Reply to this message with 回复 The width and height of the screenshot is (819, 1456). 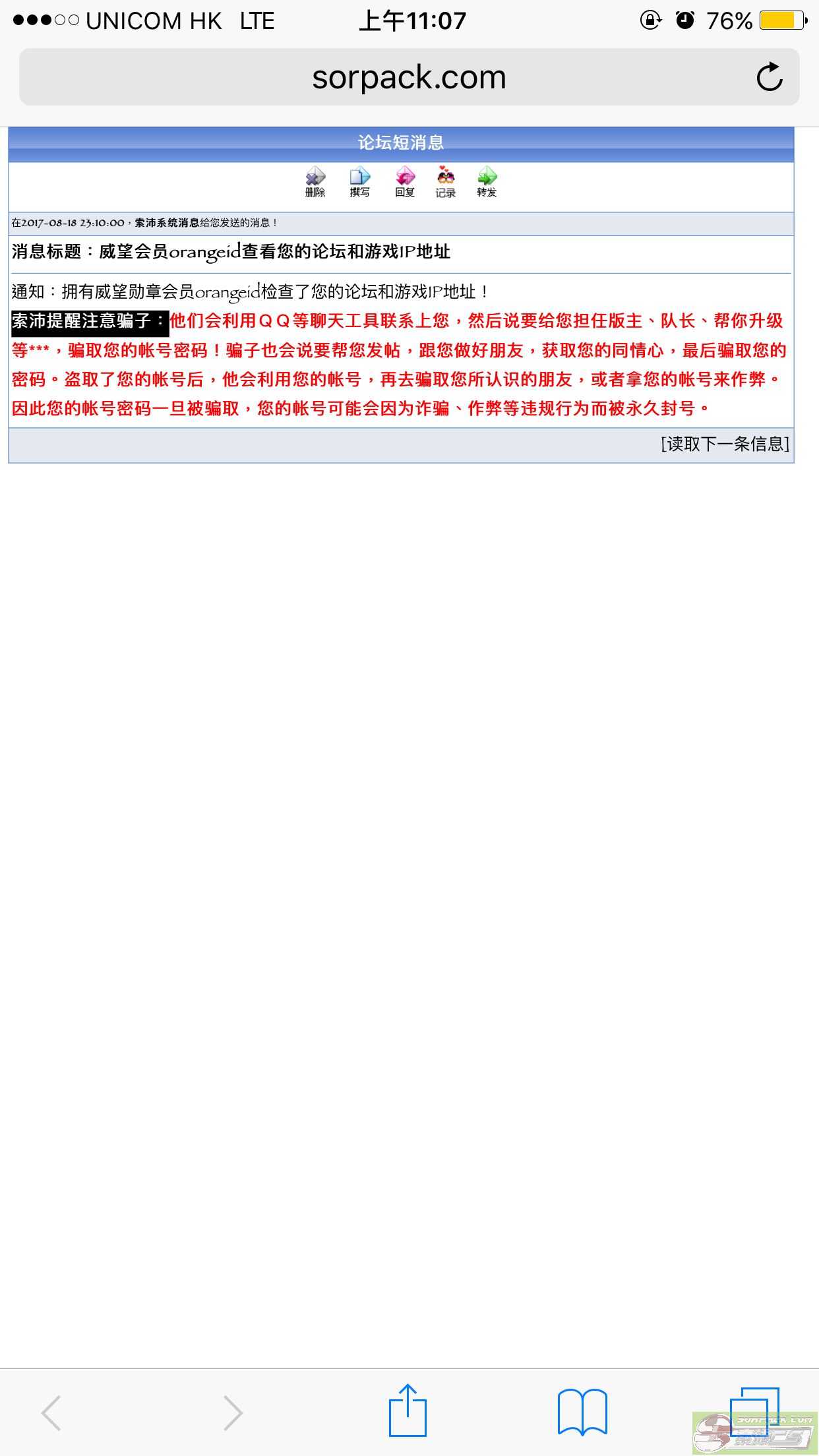coord(405,183)
